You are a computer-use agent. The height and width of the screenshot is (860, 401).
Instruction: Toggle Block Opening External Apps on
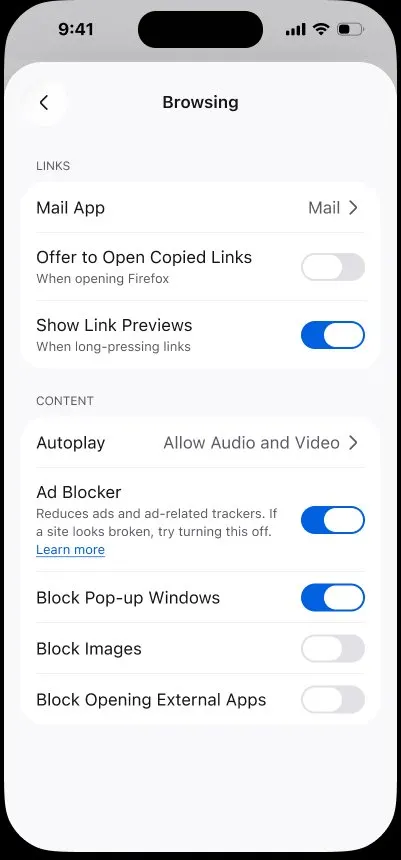coord(332,699)
